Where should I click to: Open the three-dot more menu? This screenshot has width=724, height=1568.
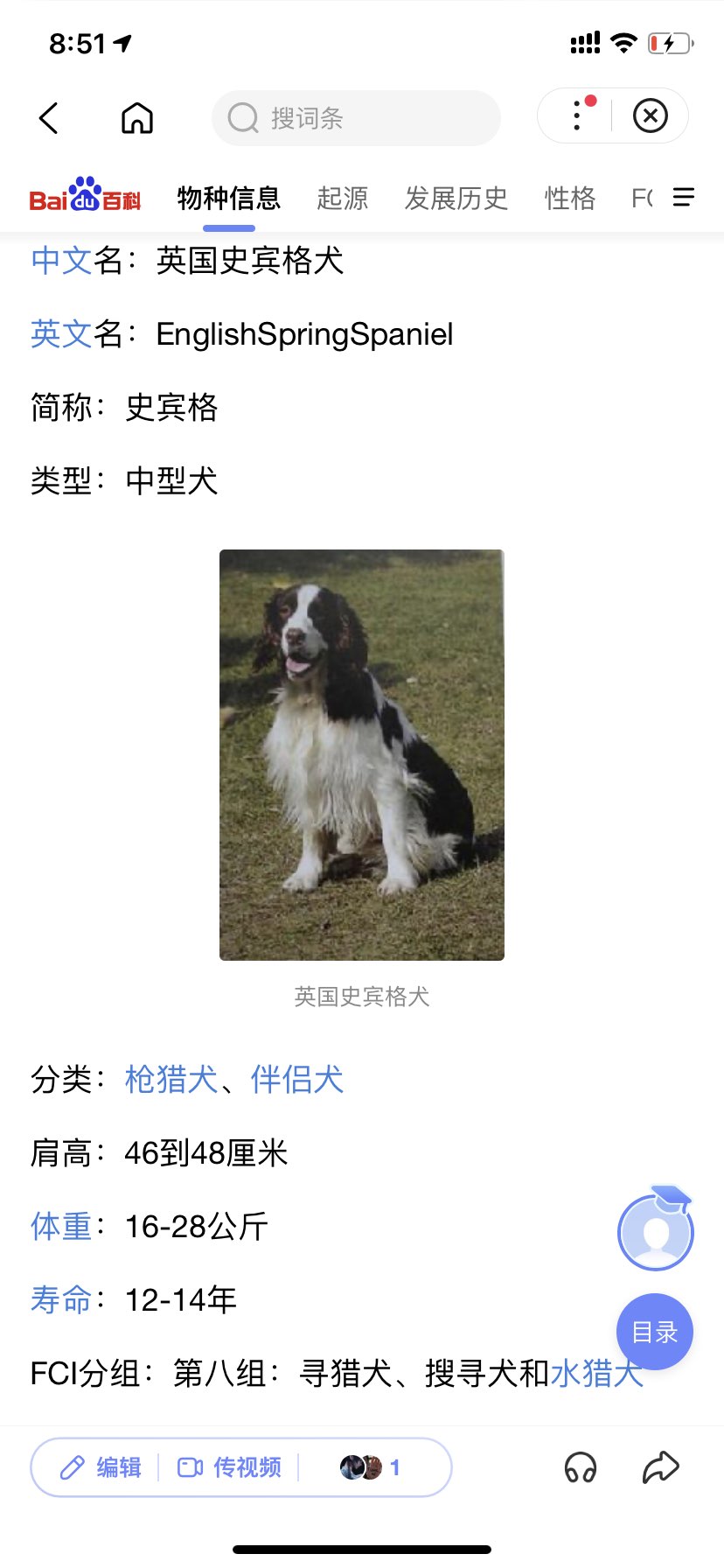click(577, 115)
